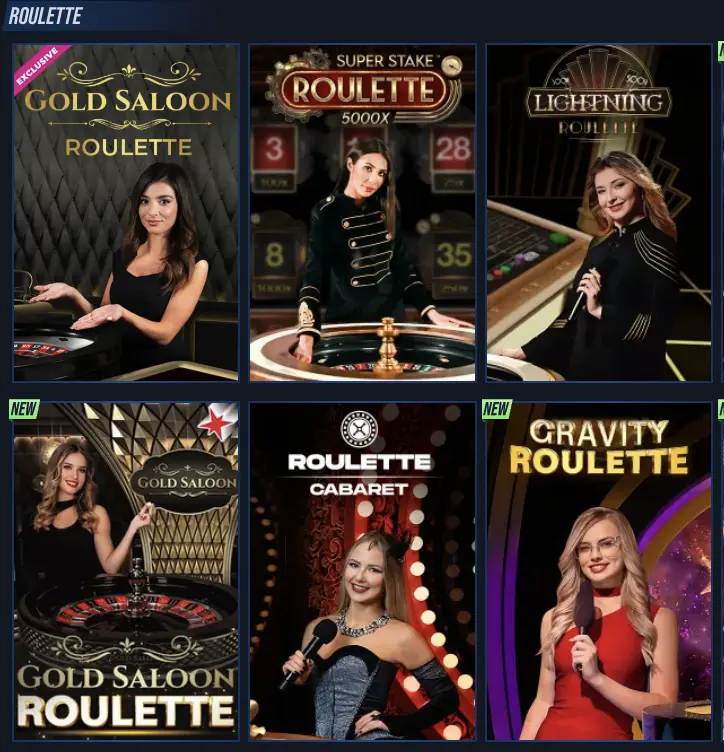Select the Gravity Roulette game
The height and width of the screenshot is (752, 724).
point(598,571)
